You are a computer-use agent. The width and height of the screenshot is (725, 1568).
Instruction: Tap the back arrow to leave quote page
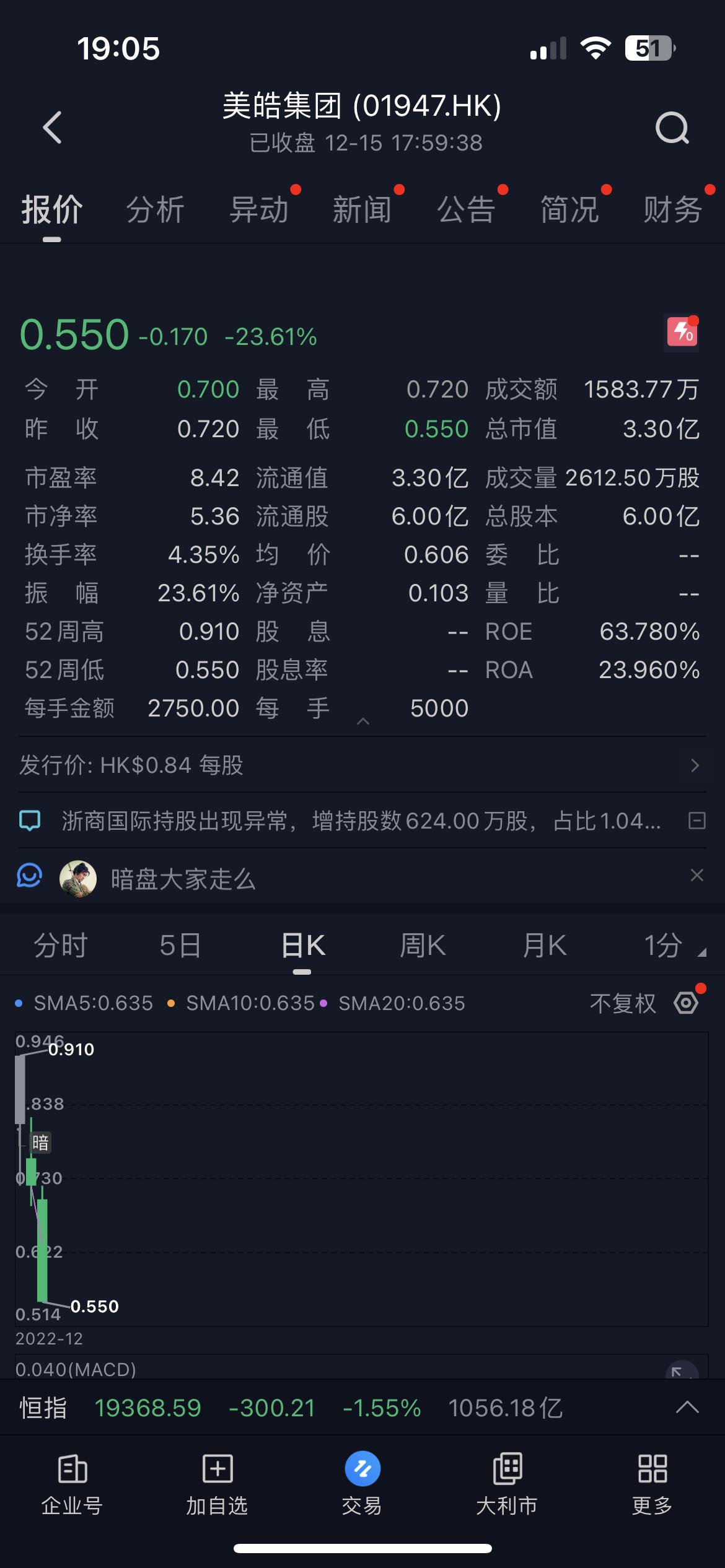click(53, 128)
